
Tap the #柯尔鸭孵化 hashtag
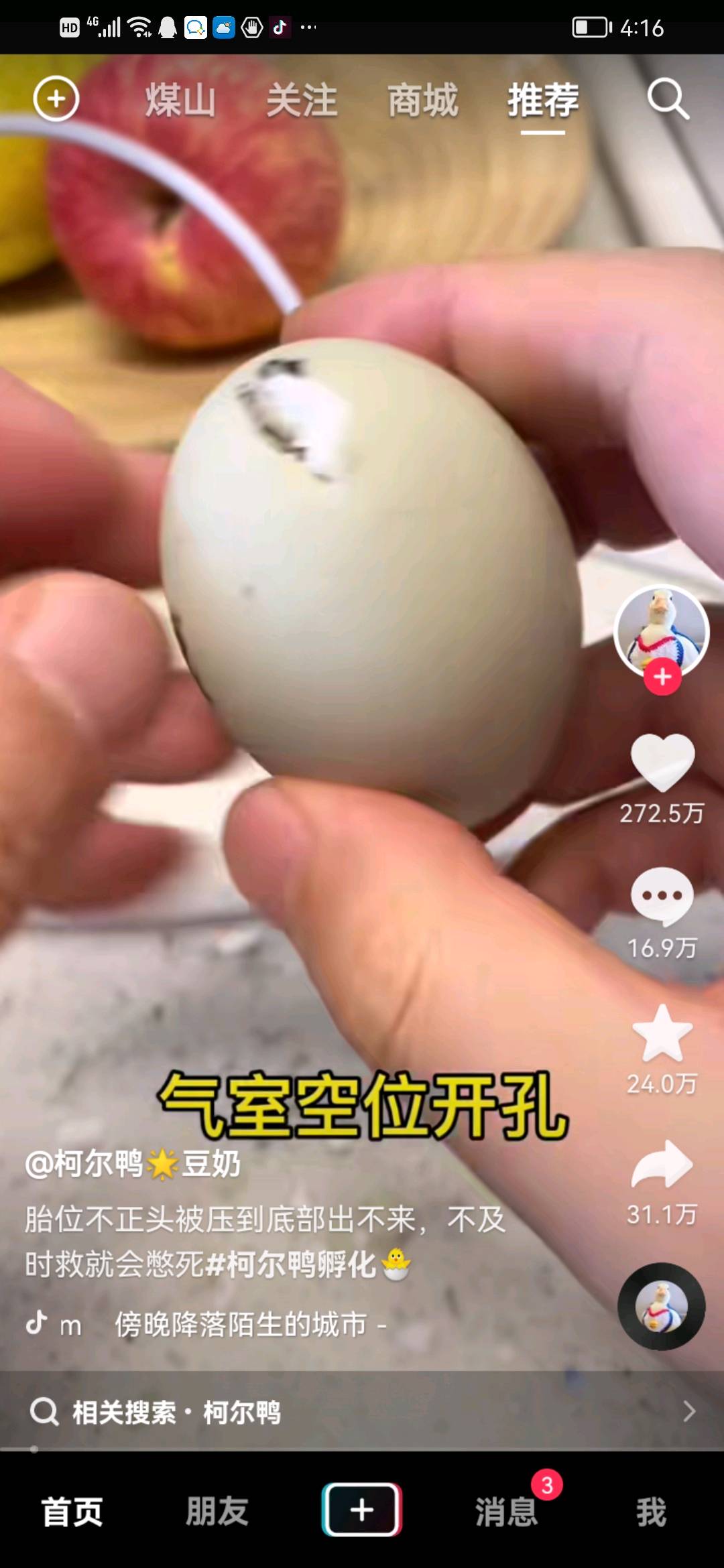point(292,1264)
